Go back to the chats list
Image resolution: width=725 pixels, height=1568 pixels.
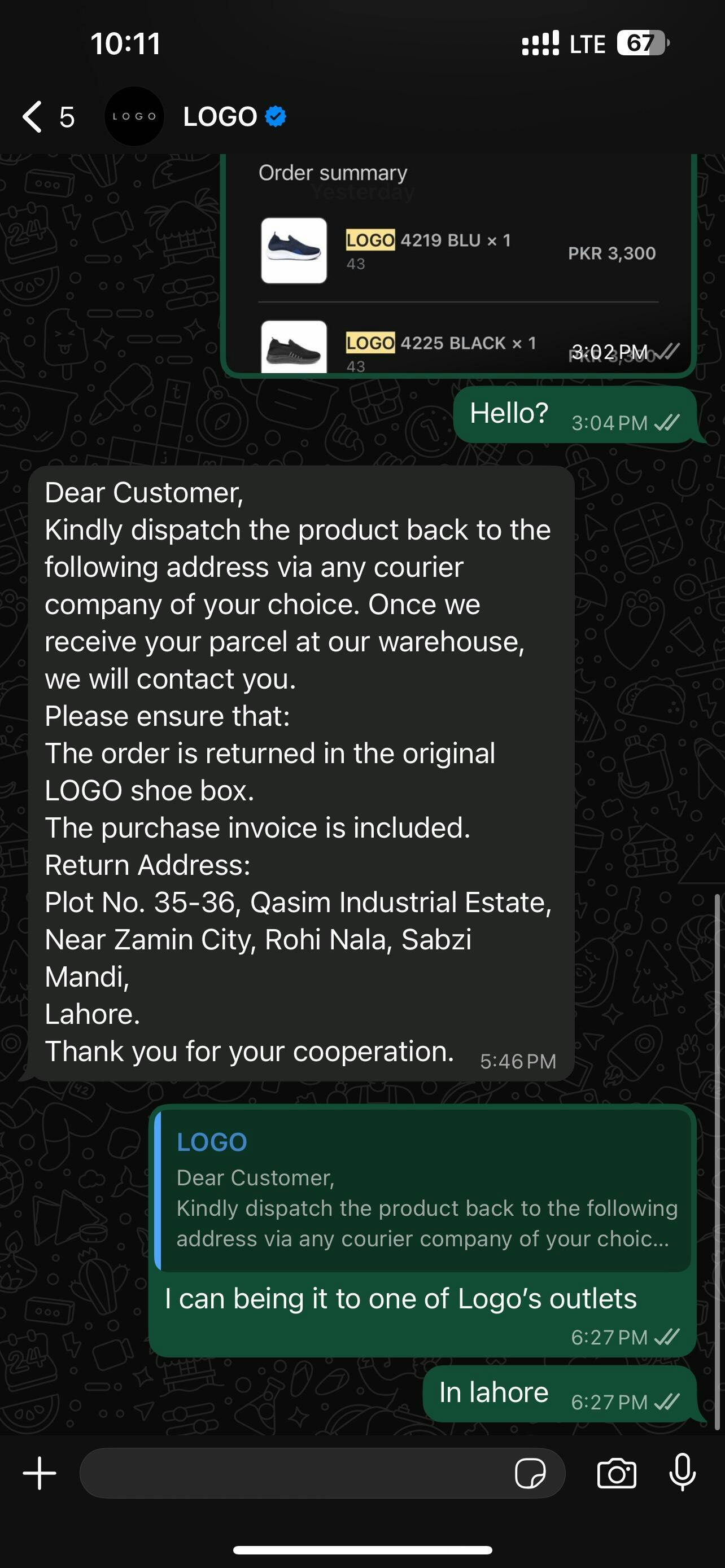33,116
